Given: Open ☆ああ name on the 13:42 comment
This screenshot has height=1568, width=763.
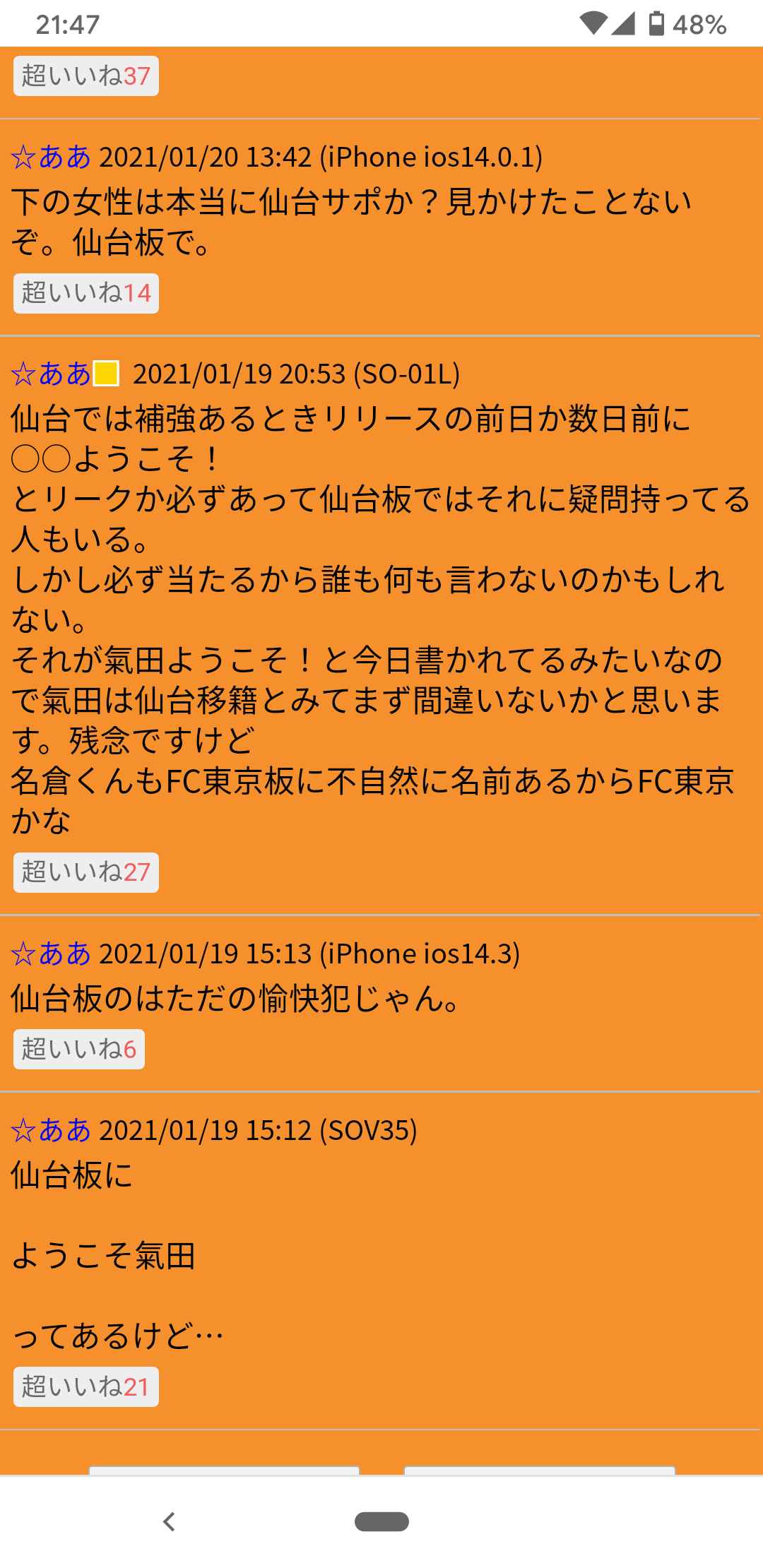Looking at the screenshot, I should click(51, 157).
